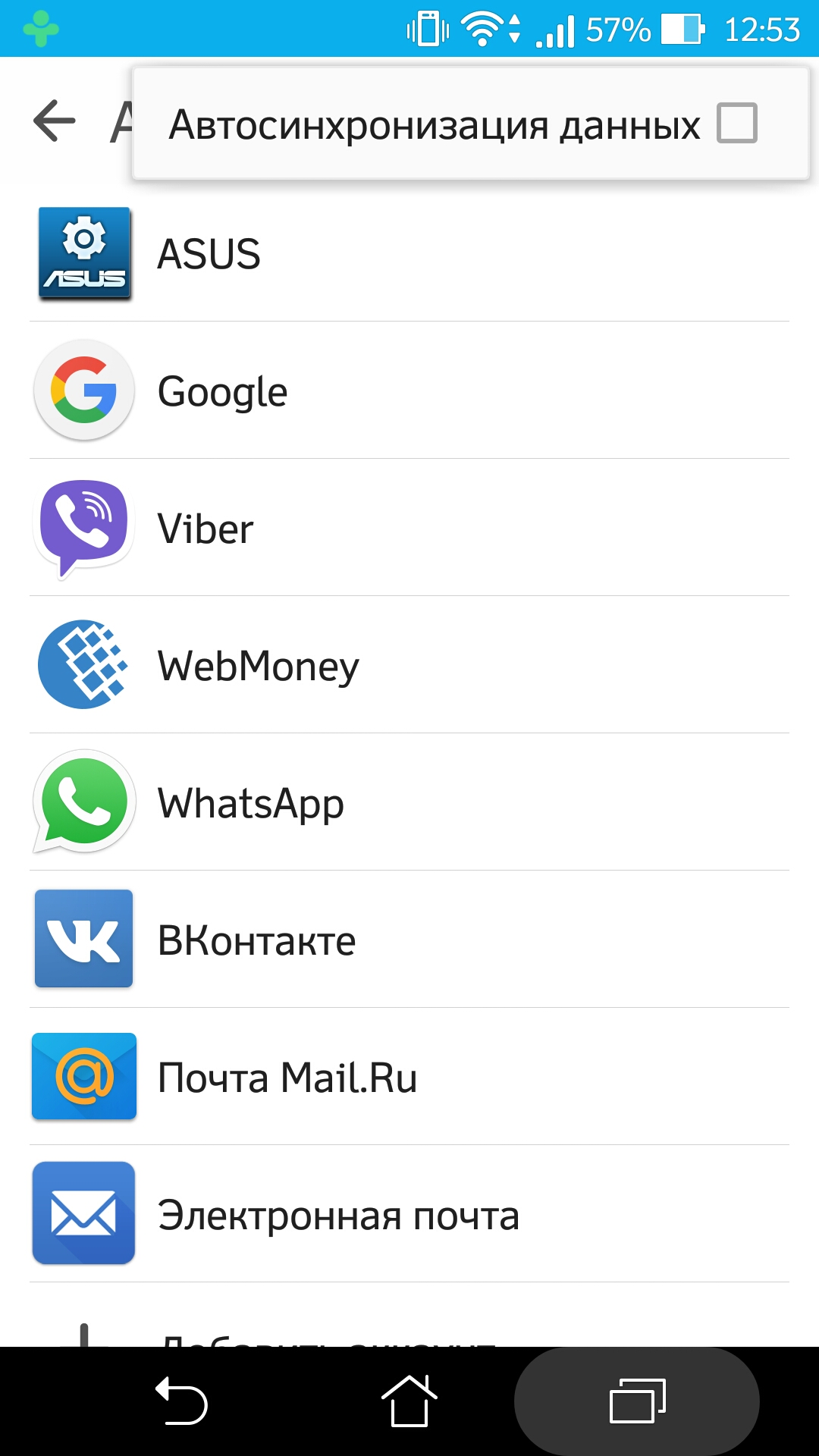Enable the Автосинхронизация данных checkbox
Viewport: 819px width, 1456px height.
[737, 124]
